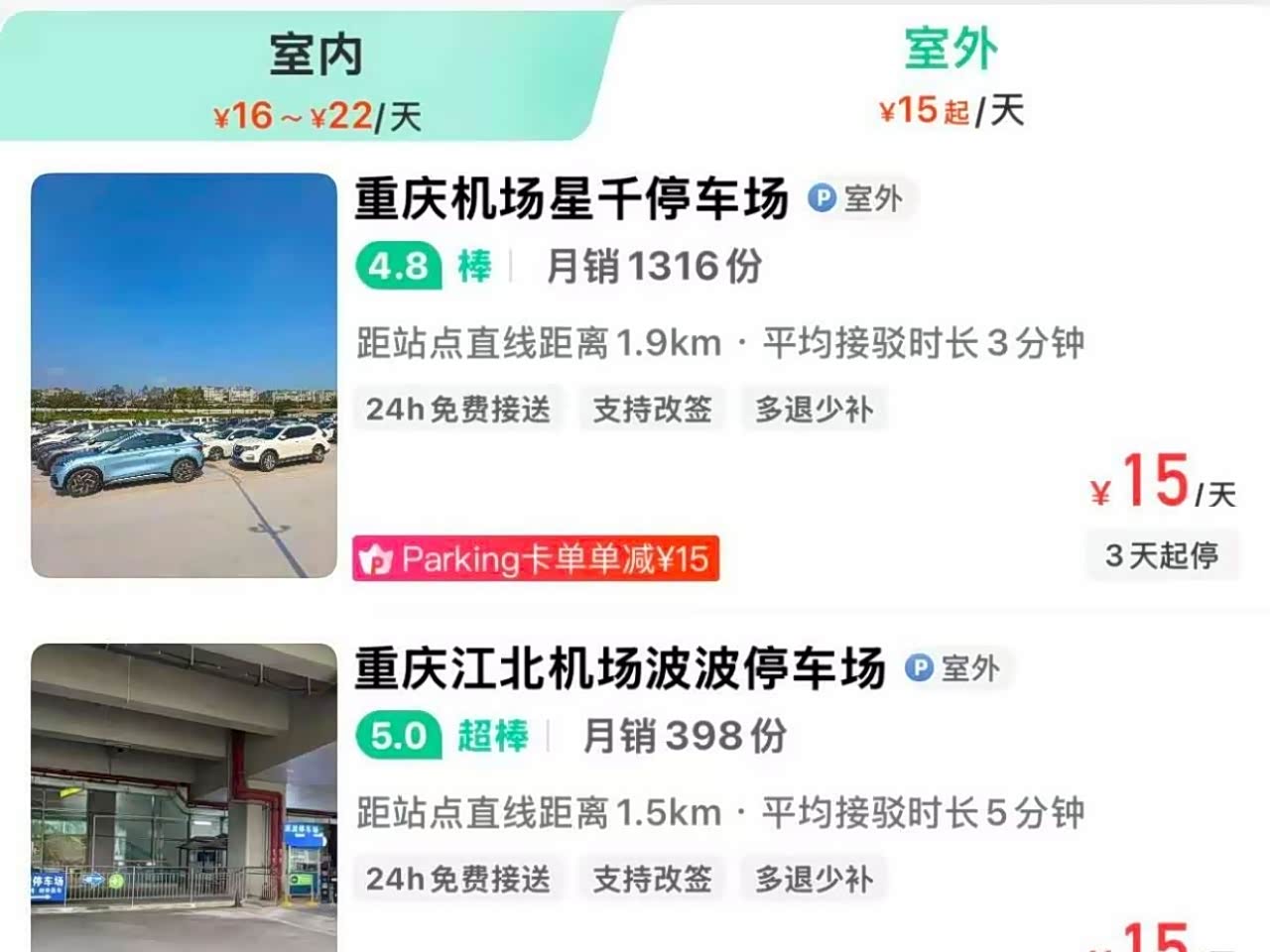Screen dimensions: 1270x952
Task: Open 重庆机场星千停车场 listing
Action: click(x=571, y=199)
